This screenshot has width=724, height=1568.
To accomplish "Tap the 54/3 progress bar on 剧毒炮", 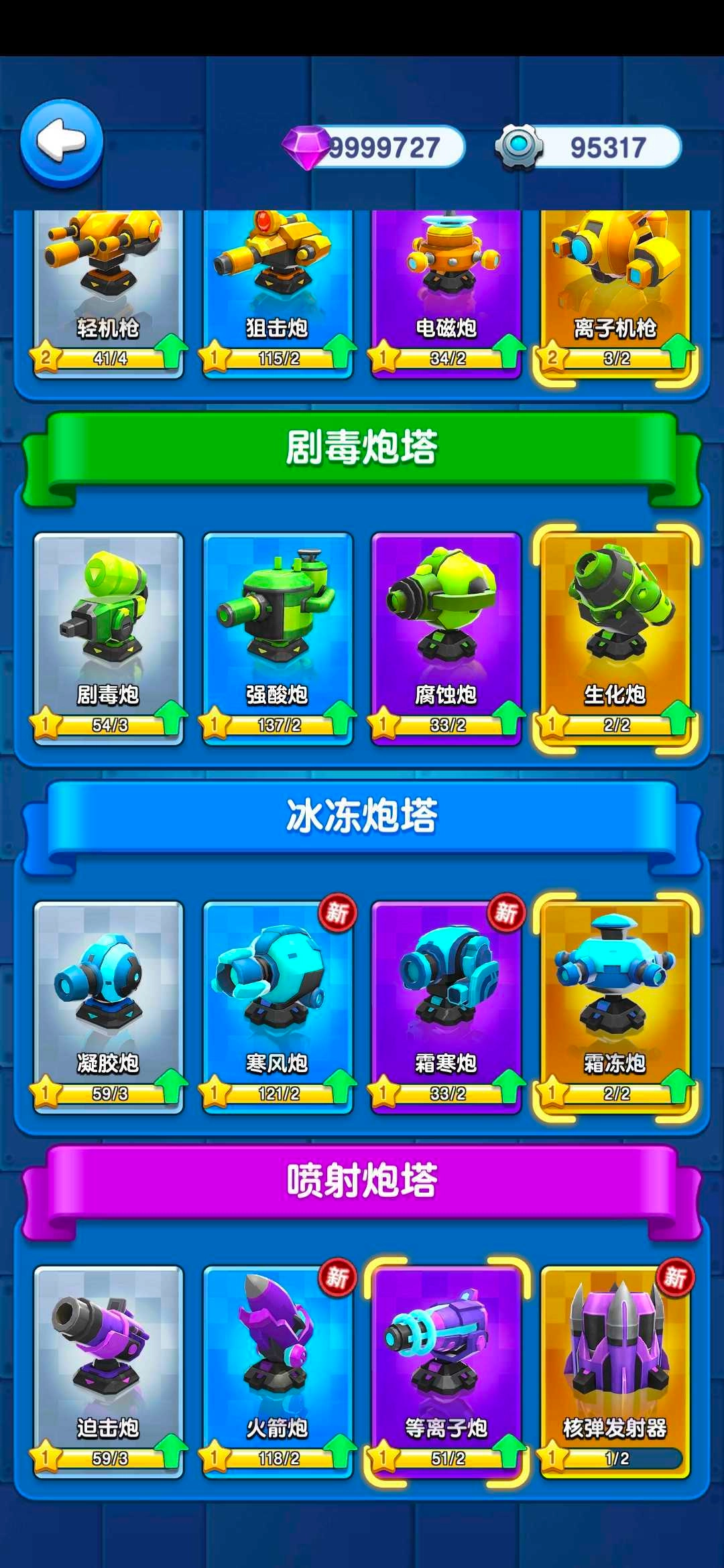I will click(x=109, y=725).
